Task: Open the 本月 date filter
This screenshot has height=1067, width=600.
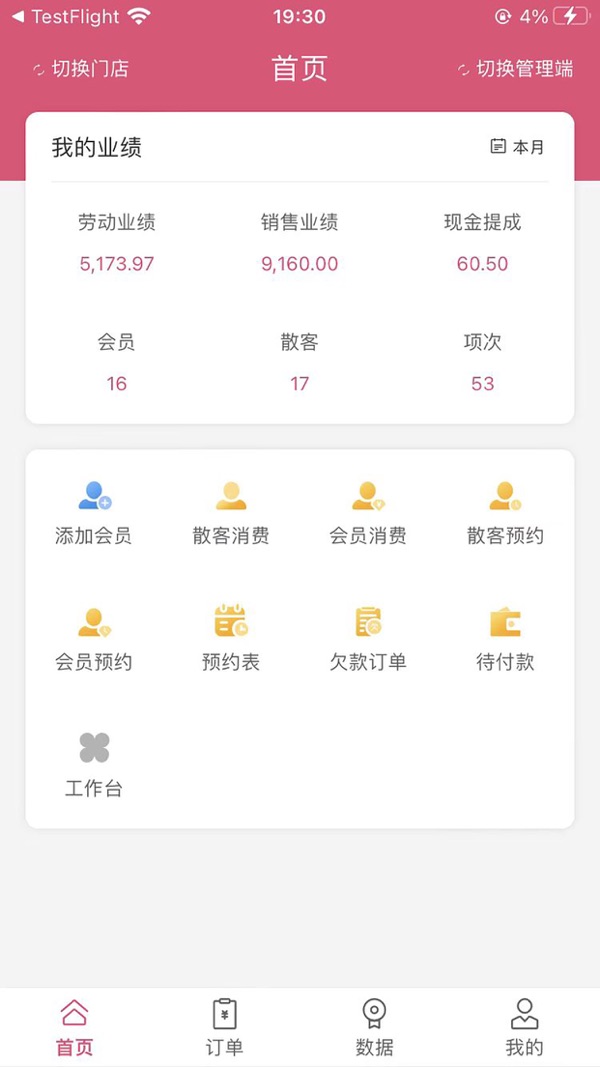Action: pos(518,147)
